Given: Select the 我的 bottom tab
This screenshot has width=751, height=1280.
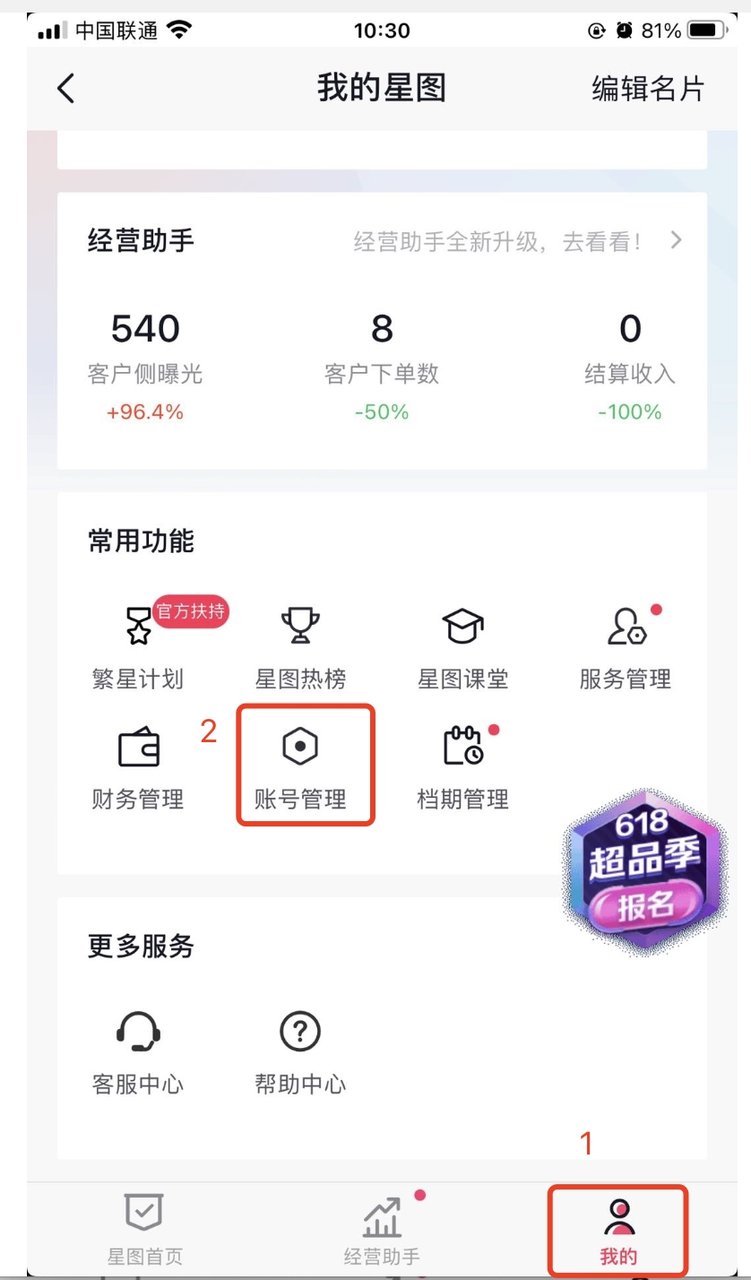Looking at the screenshot, I should pos(619,1230).
